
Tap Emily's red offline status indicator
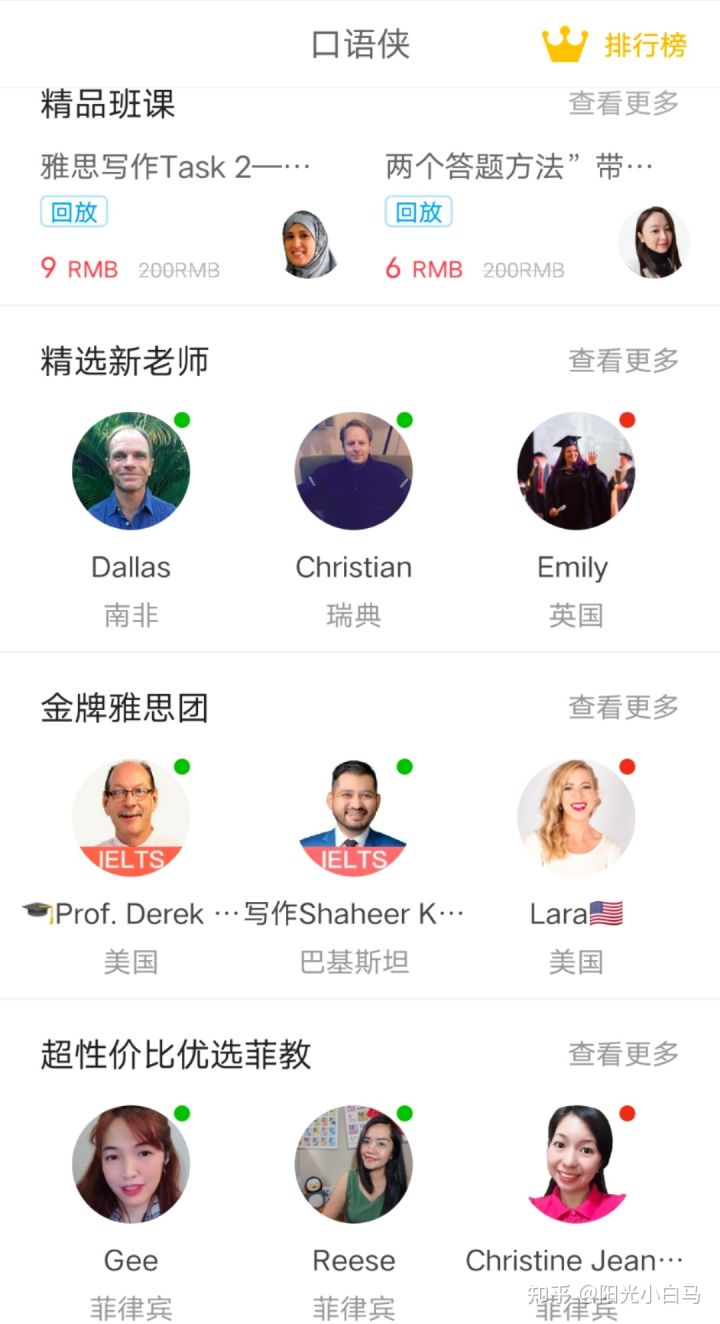[x=629, y=420]
